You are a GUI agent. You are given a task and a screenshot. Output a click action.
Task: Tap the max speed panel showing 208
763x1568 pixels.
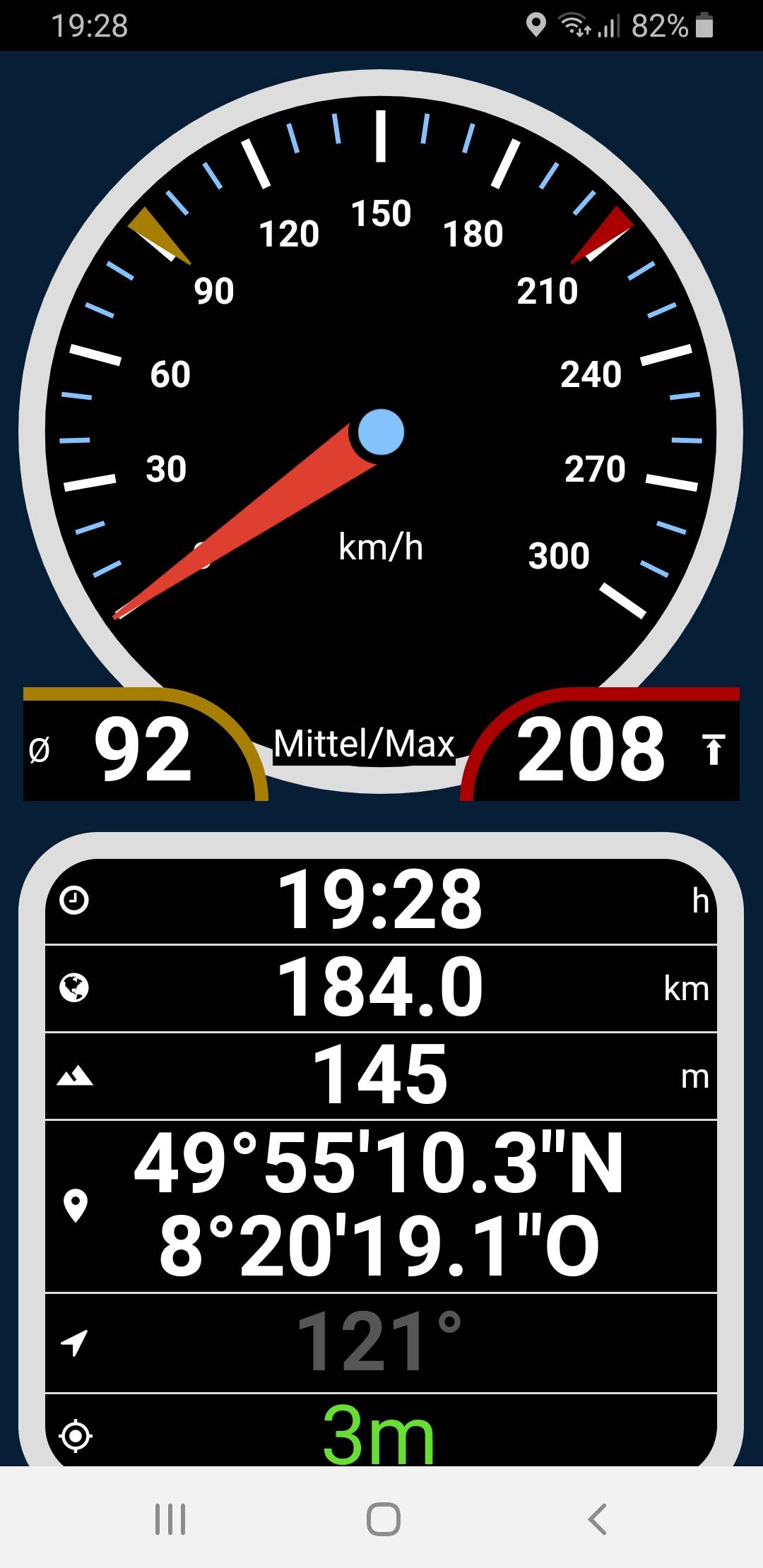point(600,744)
